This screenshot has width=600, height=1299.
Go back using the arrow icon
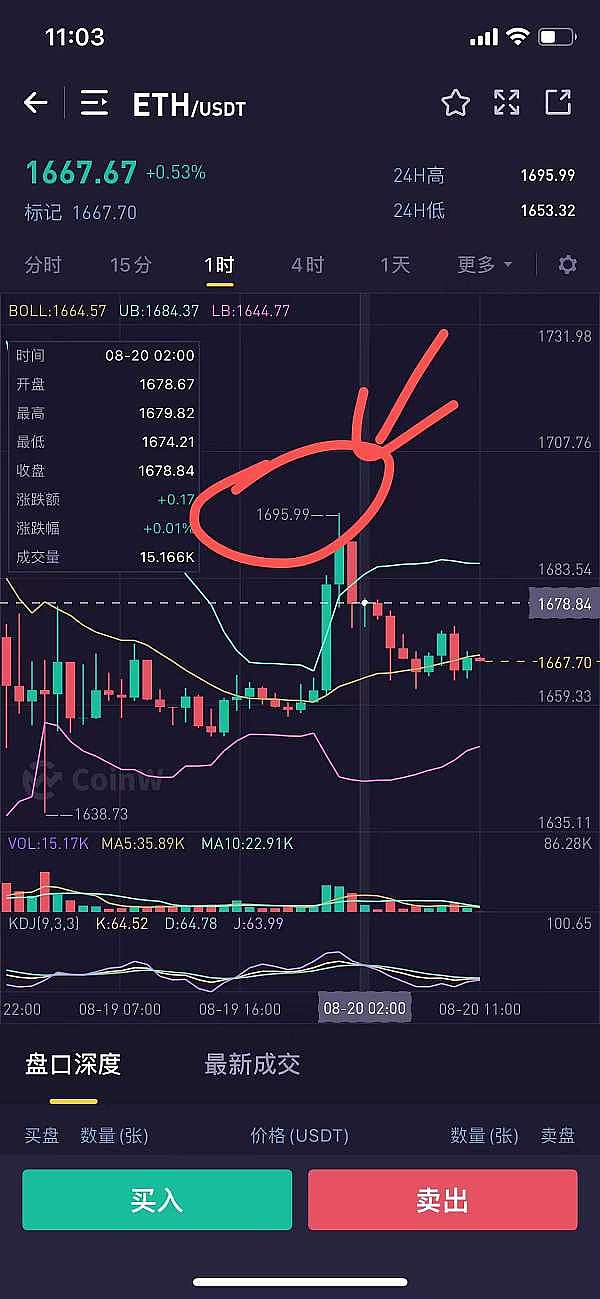pyautogui.click(x=36, y=103)
